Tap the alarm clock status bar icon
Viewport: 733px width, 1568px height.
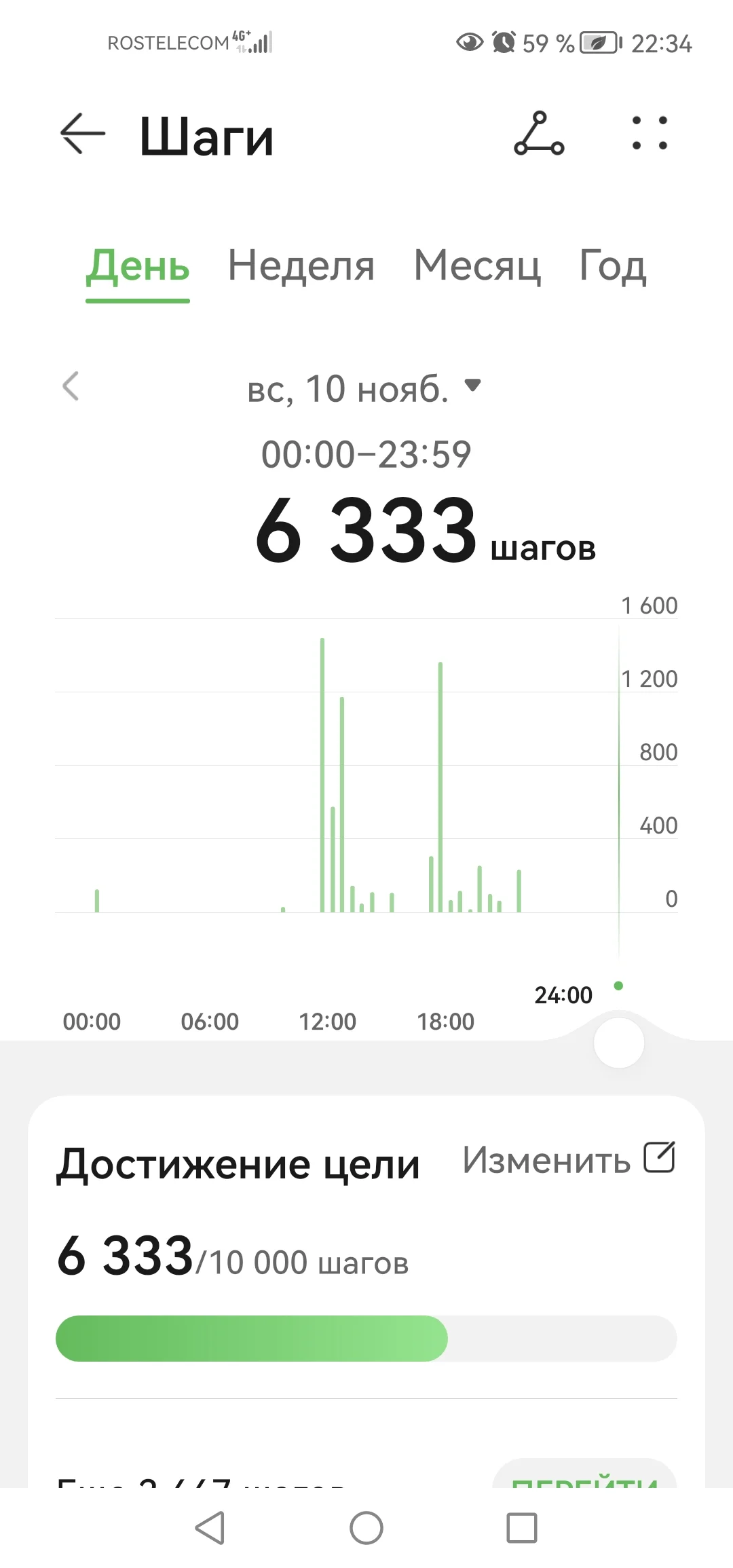504,42
